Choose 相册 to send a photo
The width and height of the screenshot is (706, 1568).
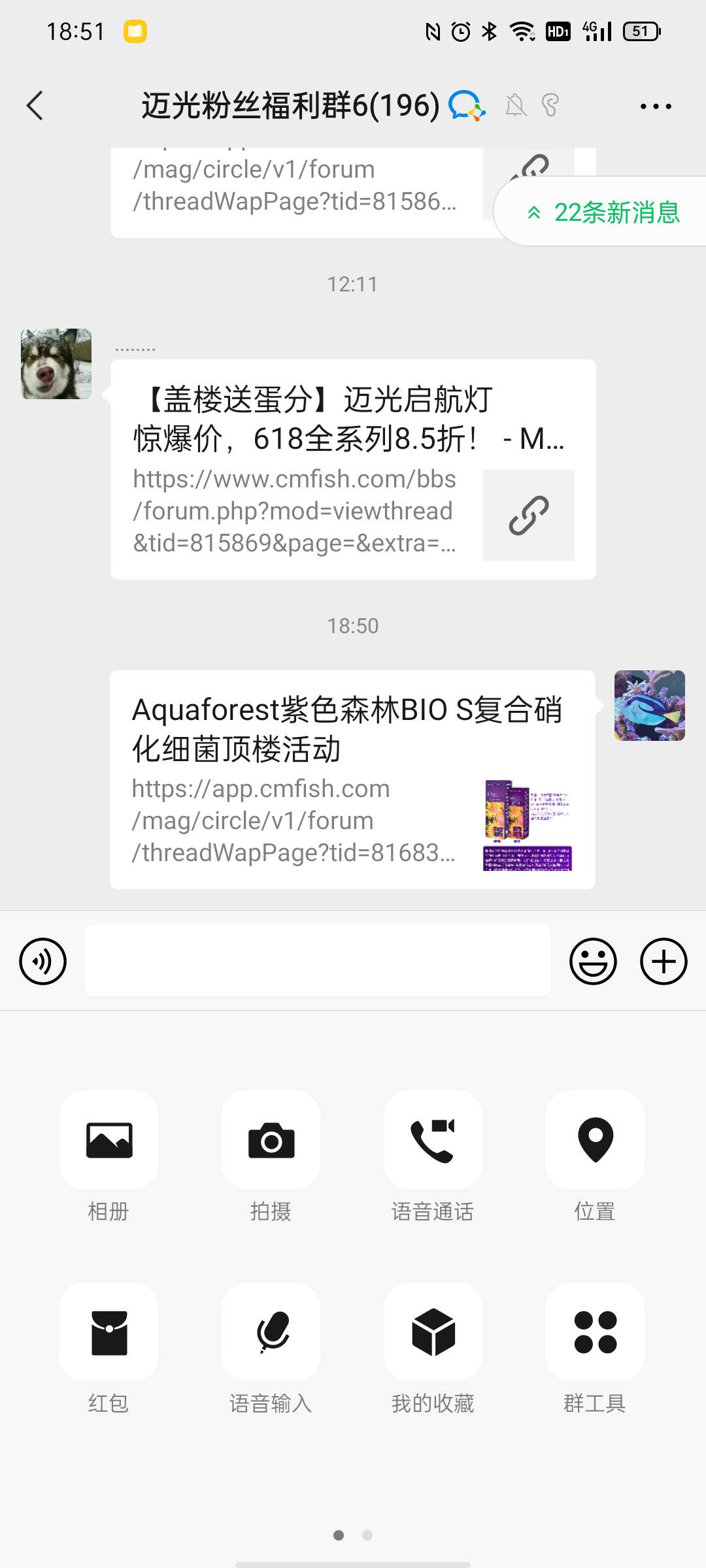(109, 1139)
